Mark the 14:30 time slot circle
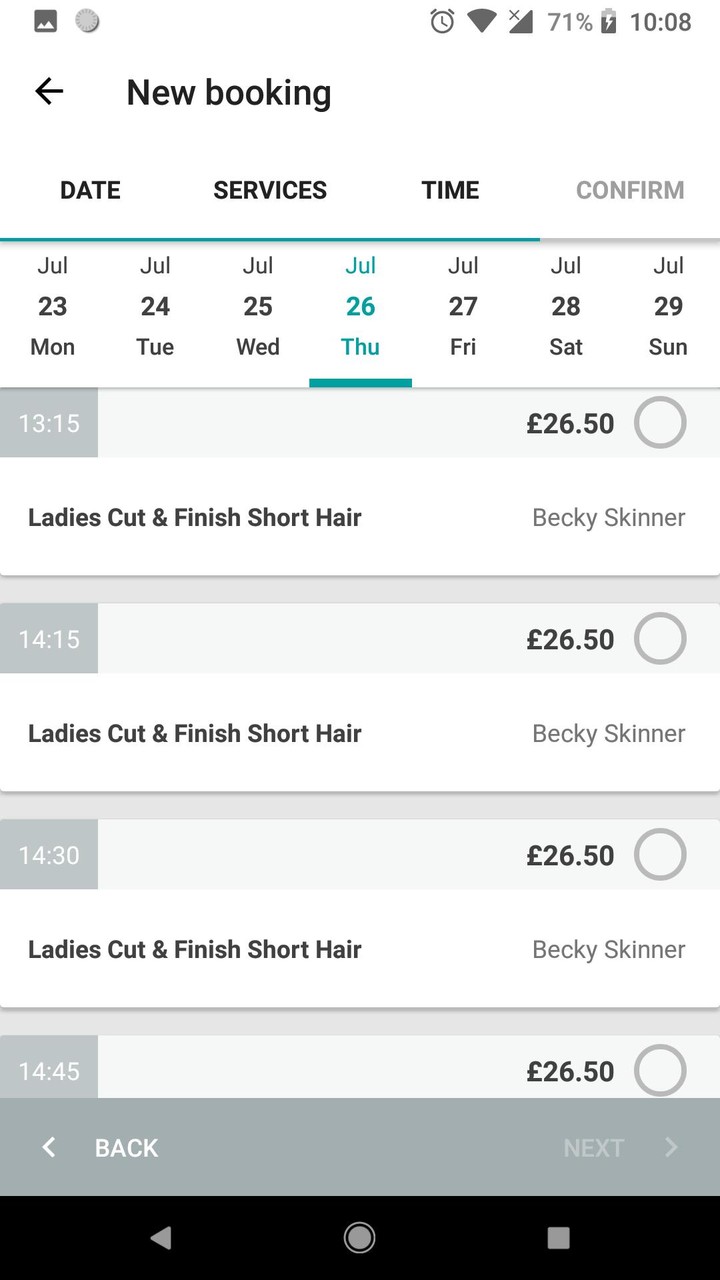The width and height of the screenshot is (720, 1280). tap(659, 854)
